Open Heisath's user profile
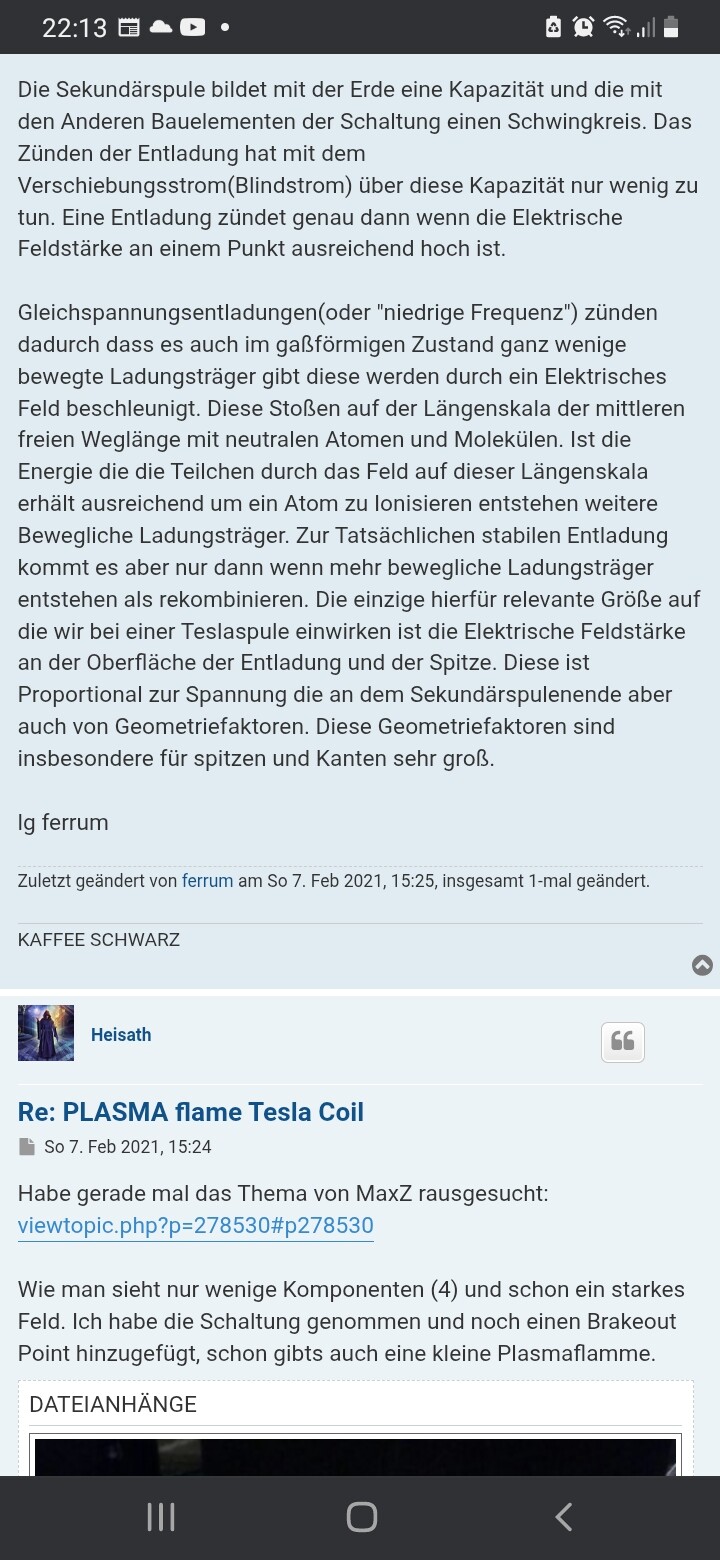720x1560 pixels. (121, 1035)
